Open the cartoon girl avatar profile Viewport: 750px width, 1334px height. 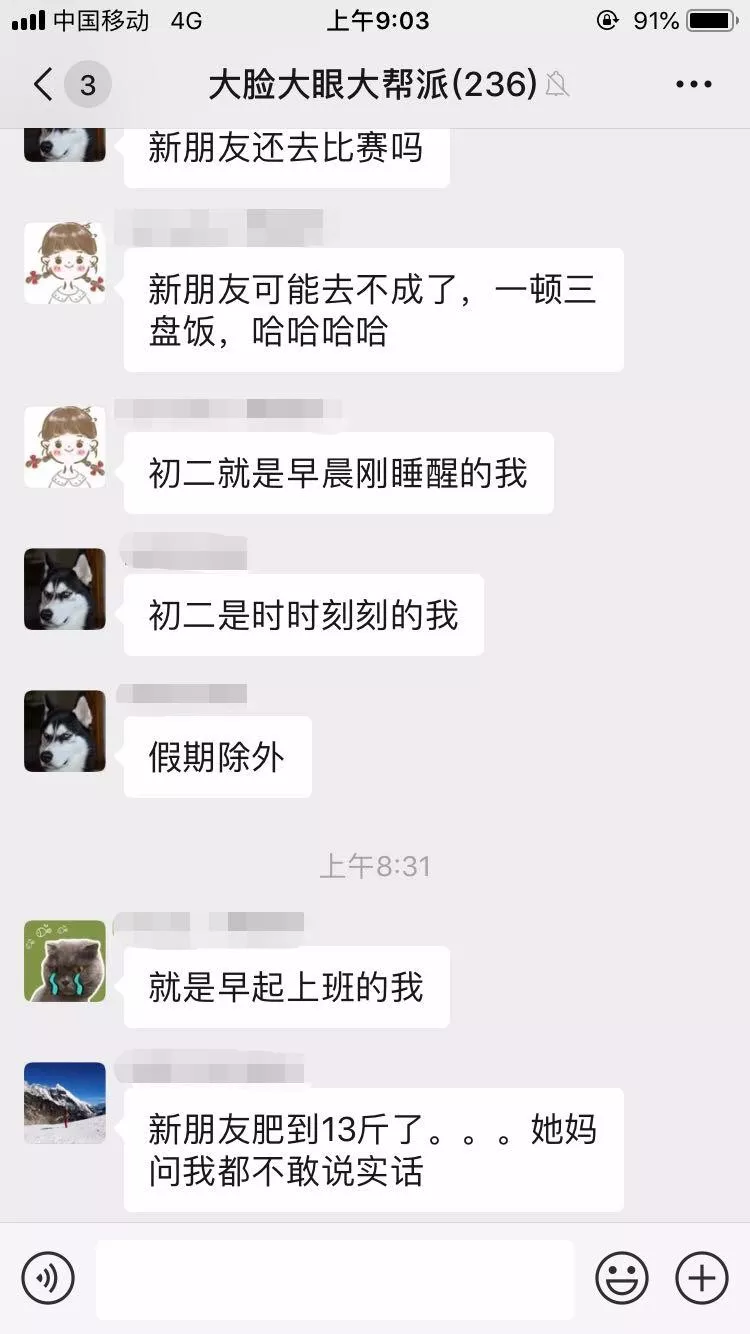pyautogui.click(x=64, y=263)
